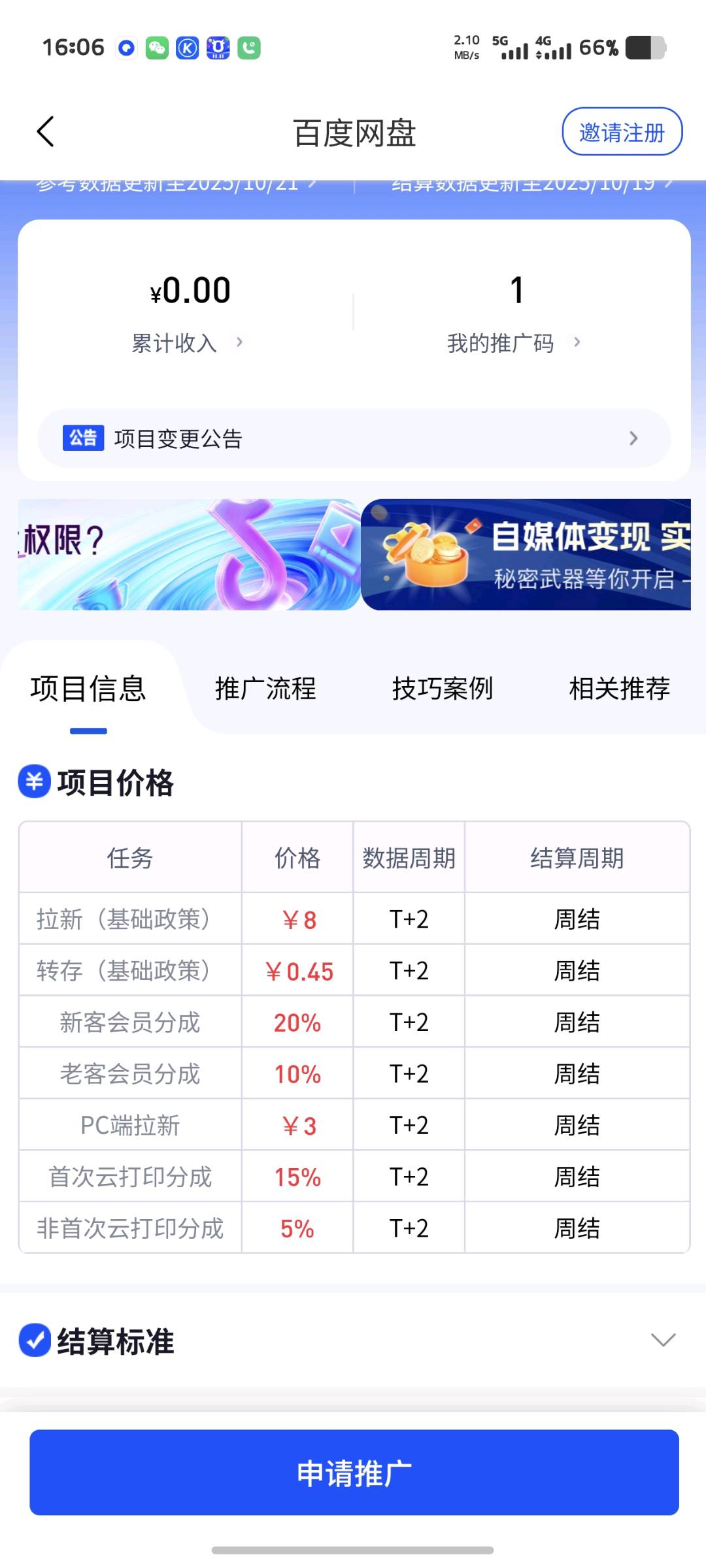706x1568 pixels.
Task: Go back using the top-left arrow
Action: tap(45, 132)
